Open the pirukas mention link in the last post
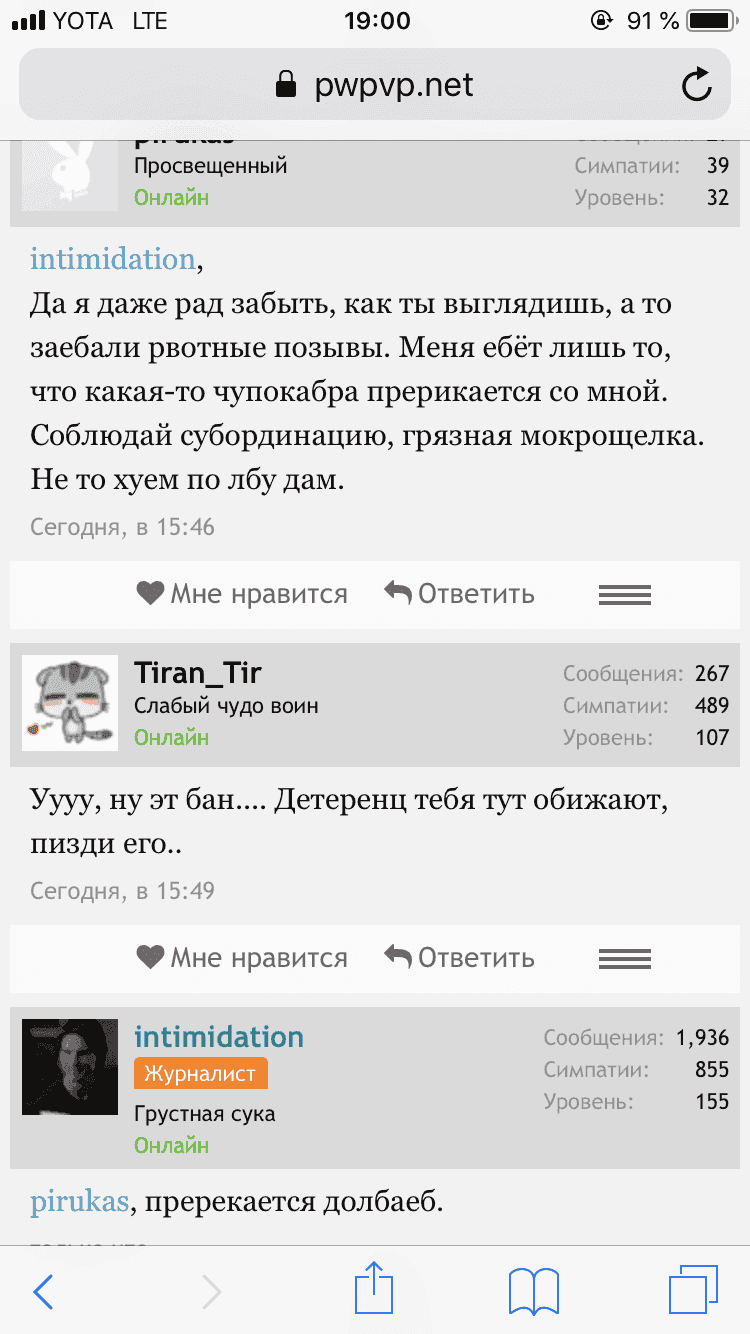 point(79,1201)
